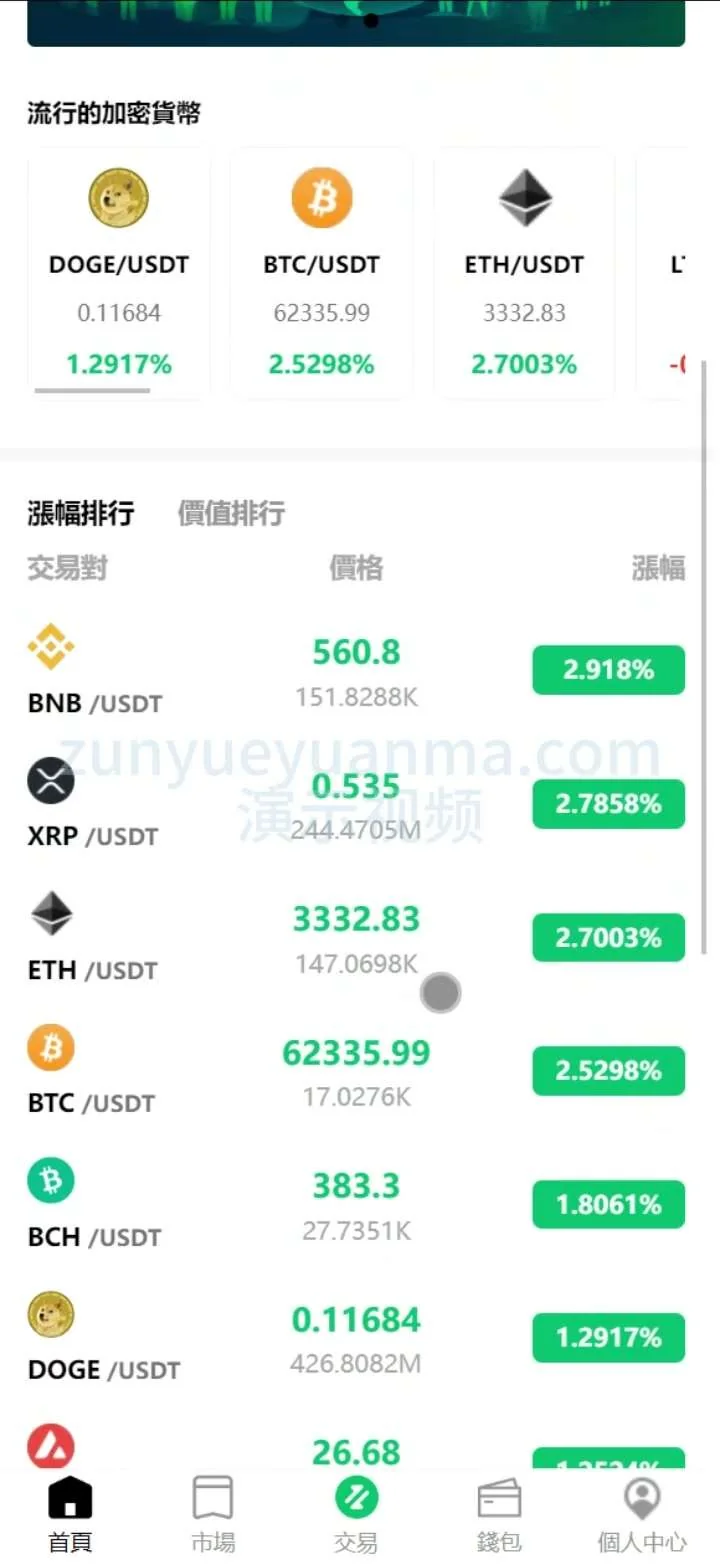Open the 錢包 wallet tab
The width and height of the screenshot is (720, 1566).
coord(499,1514)
